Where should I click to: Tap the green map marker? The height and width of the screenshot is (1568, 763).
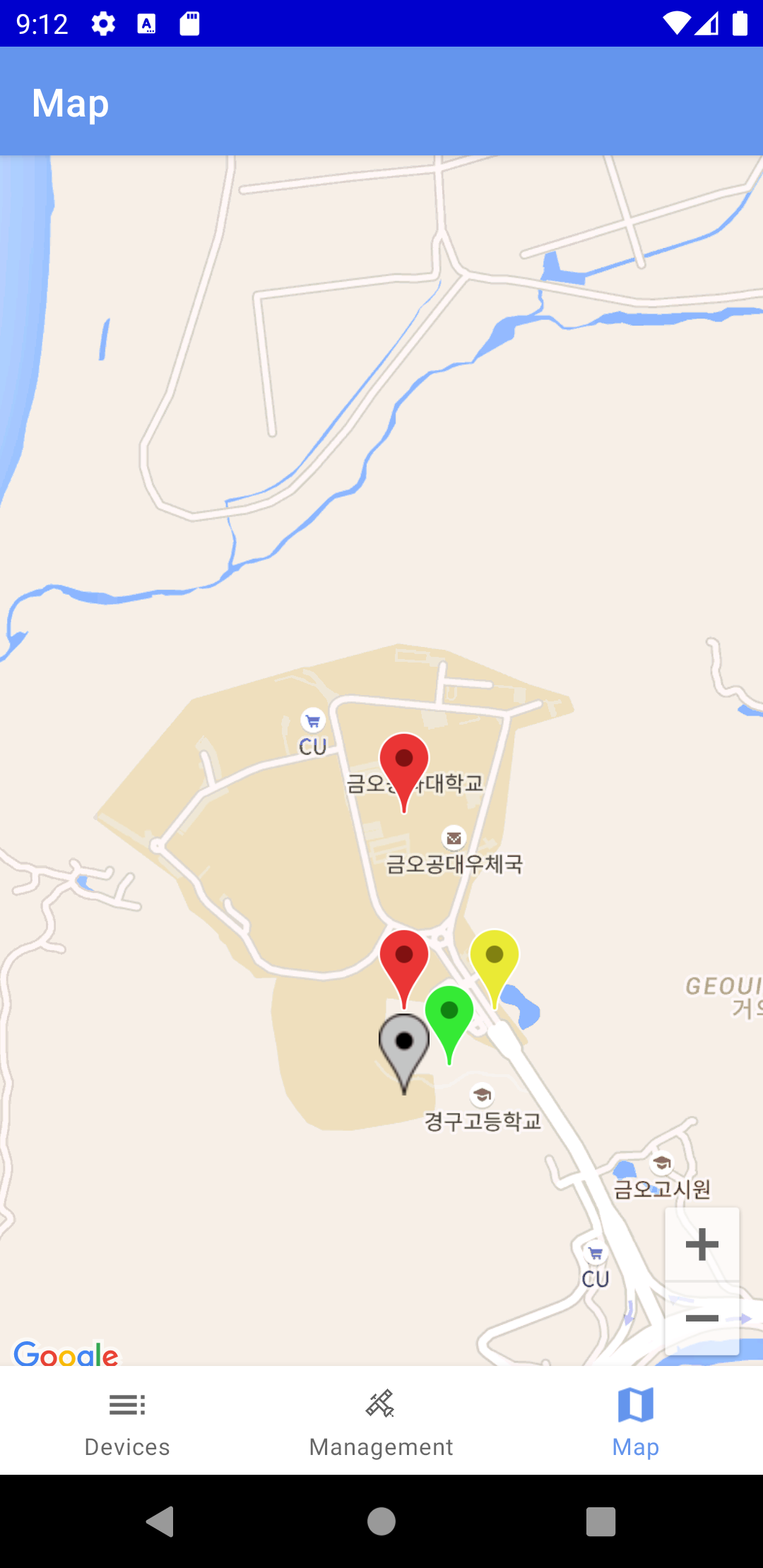[x=449, y=1014]
